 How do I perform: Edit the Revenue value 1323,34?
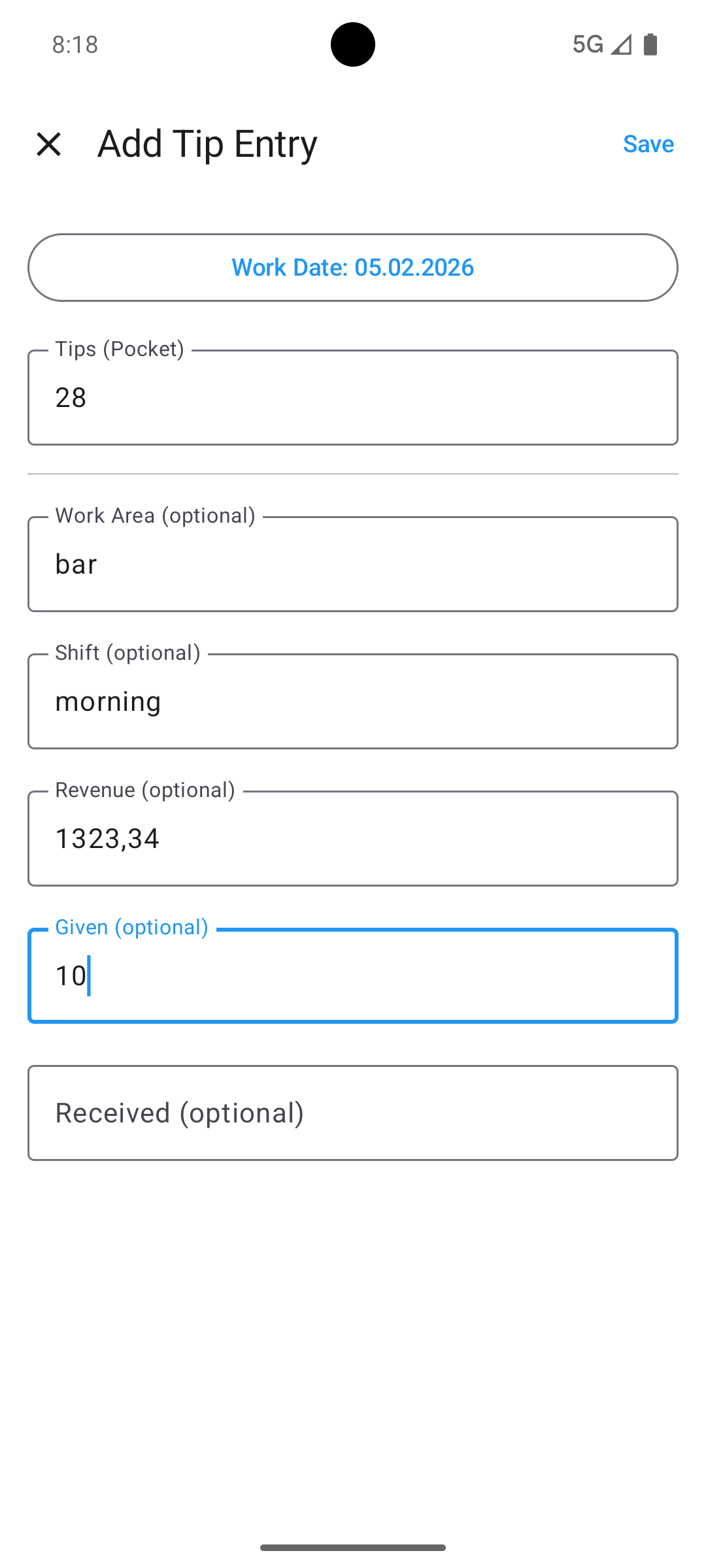[x=353, y=838]
